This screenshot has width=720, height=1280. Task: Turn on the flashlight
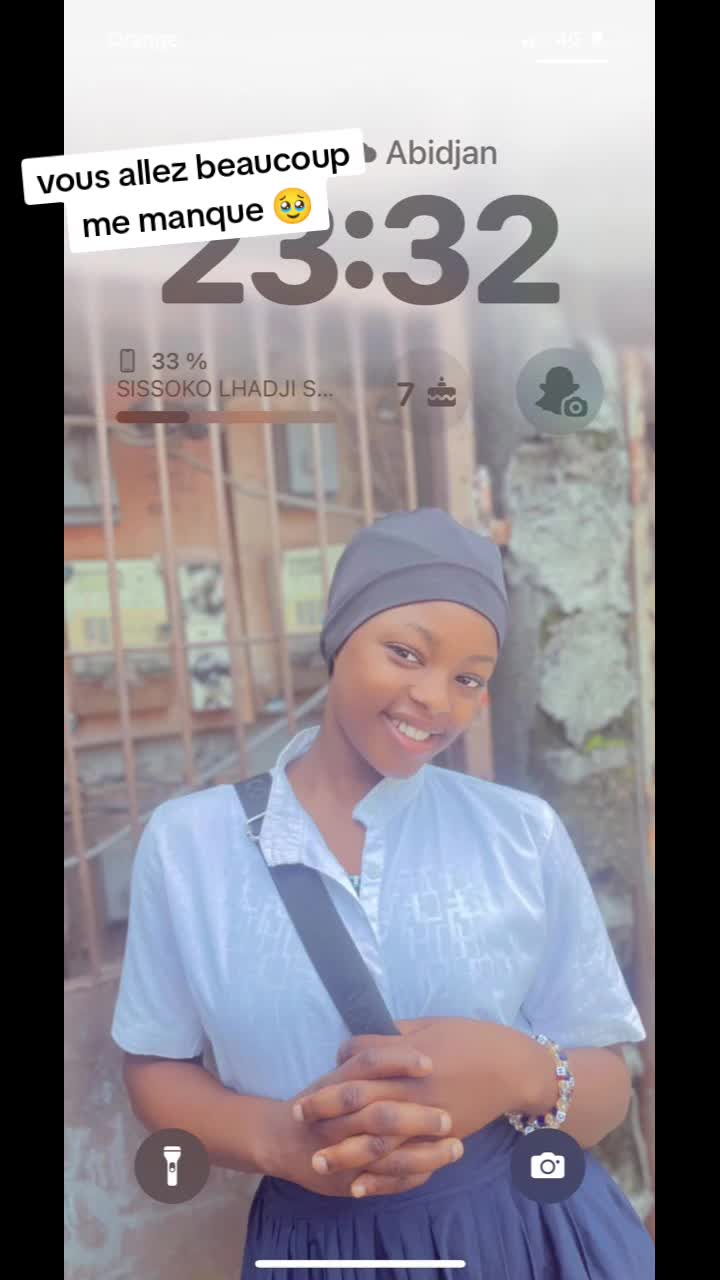172,1165
